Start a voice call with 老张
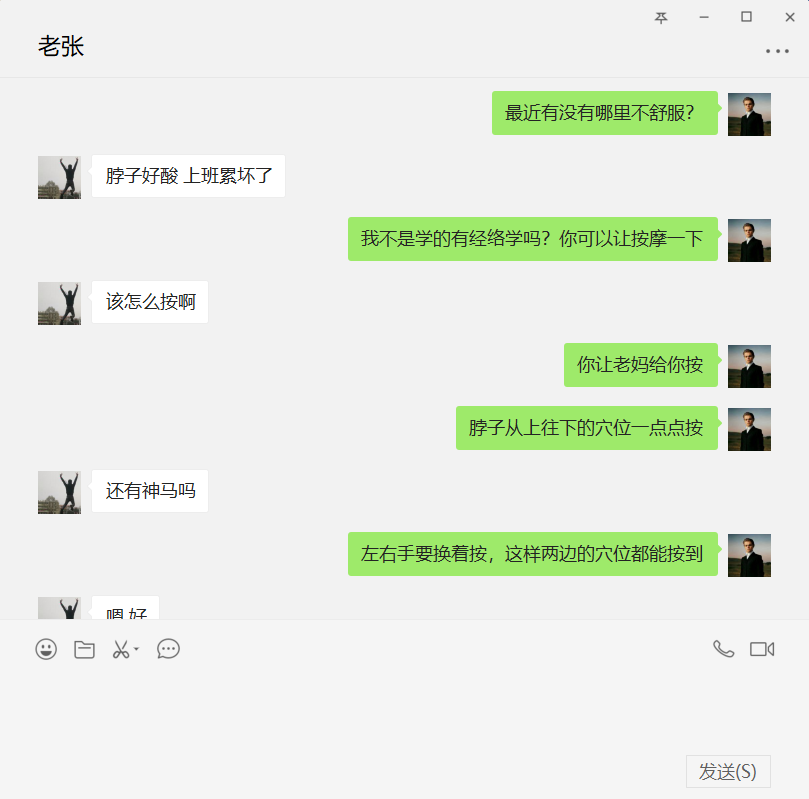809x799 pixels. [723, 649]
